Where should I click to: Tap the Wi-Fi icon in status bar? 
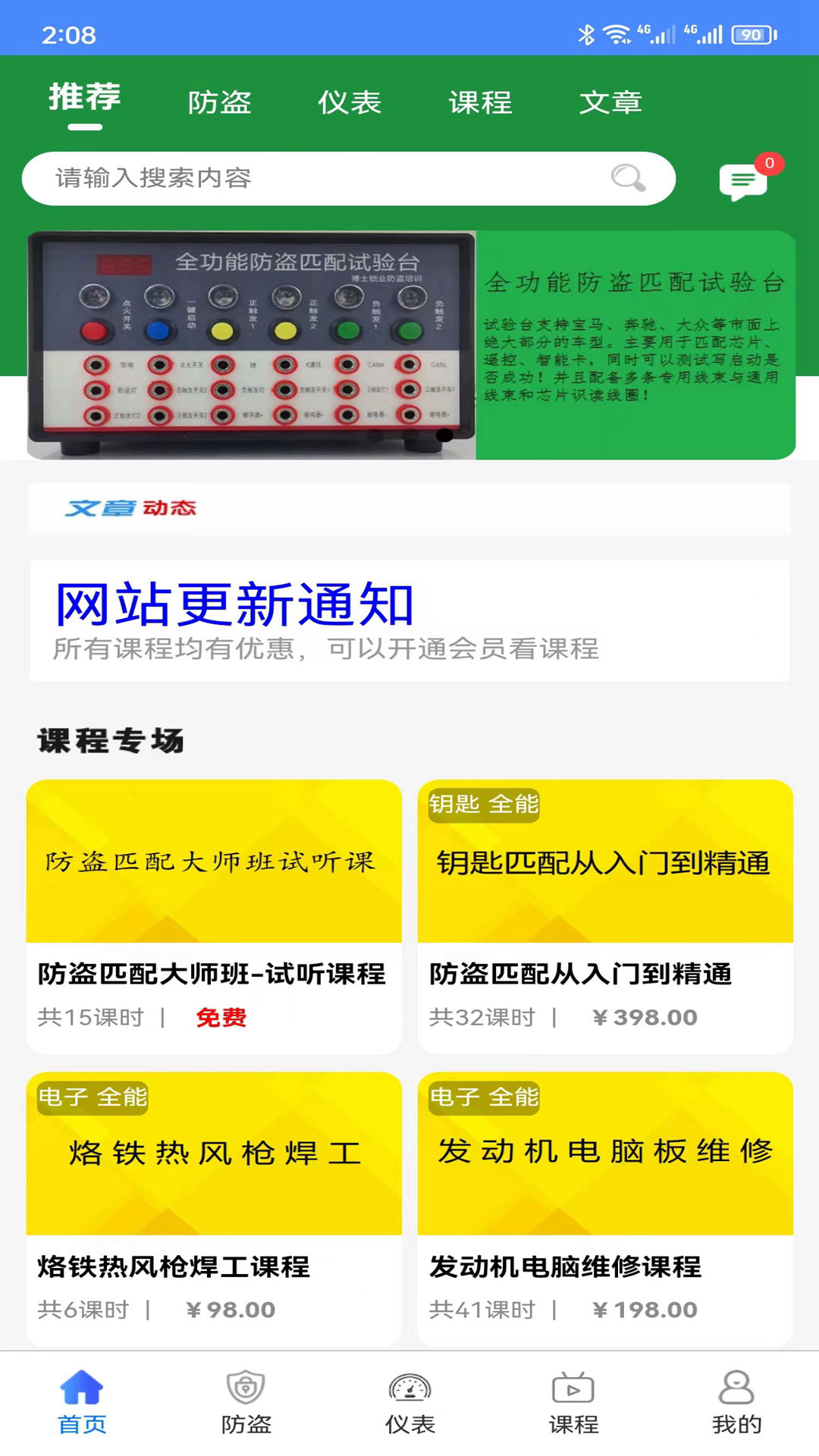[616, 33]
